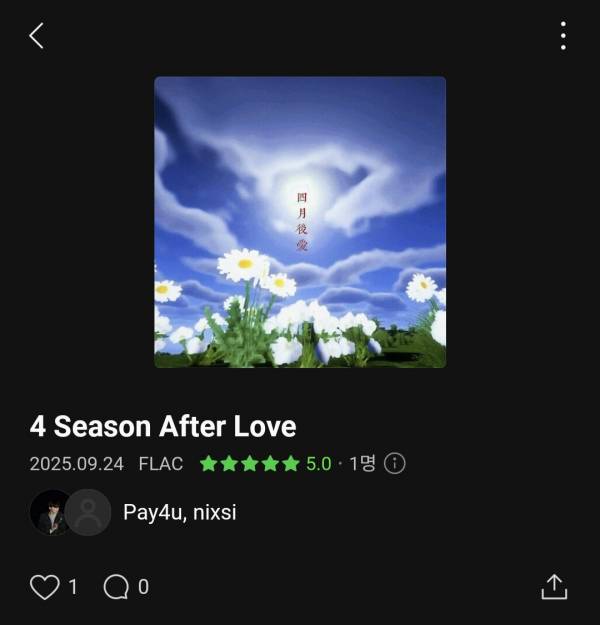600x625 pixels.
Task: Open the rating info icon
Action: (395, 464)
